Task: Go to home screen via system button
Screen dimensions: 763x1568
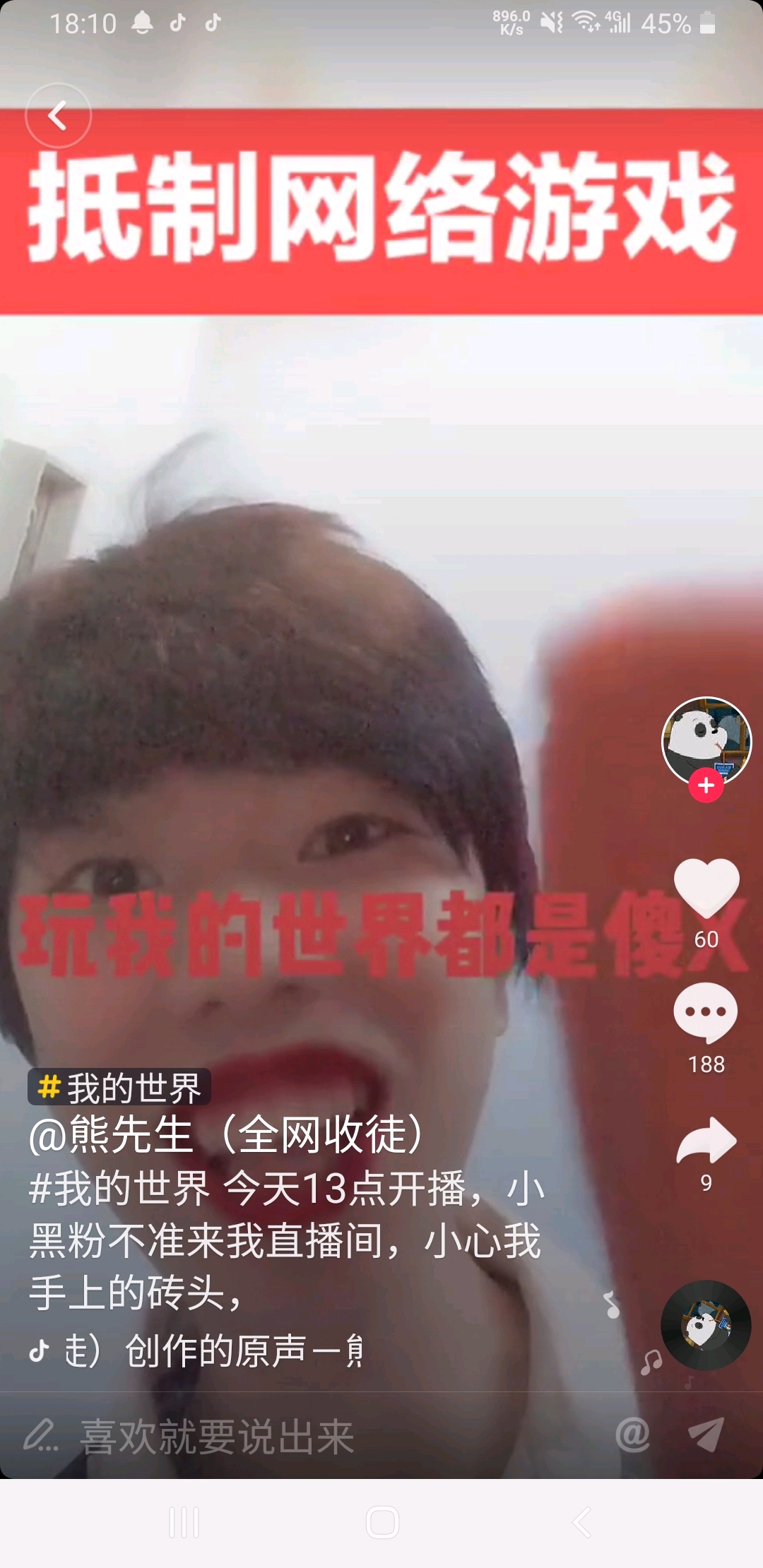Action: pos(382,1522)
